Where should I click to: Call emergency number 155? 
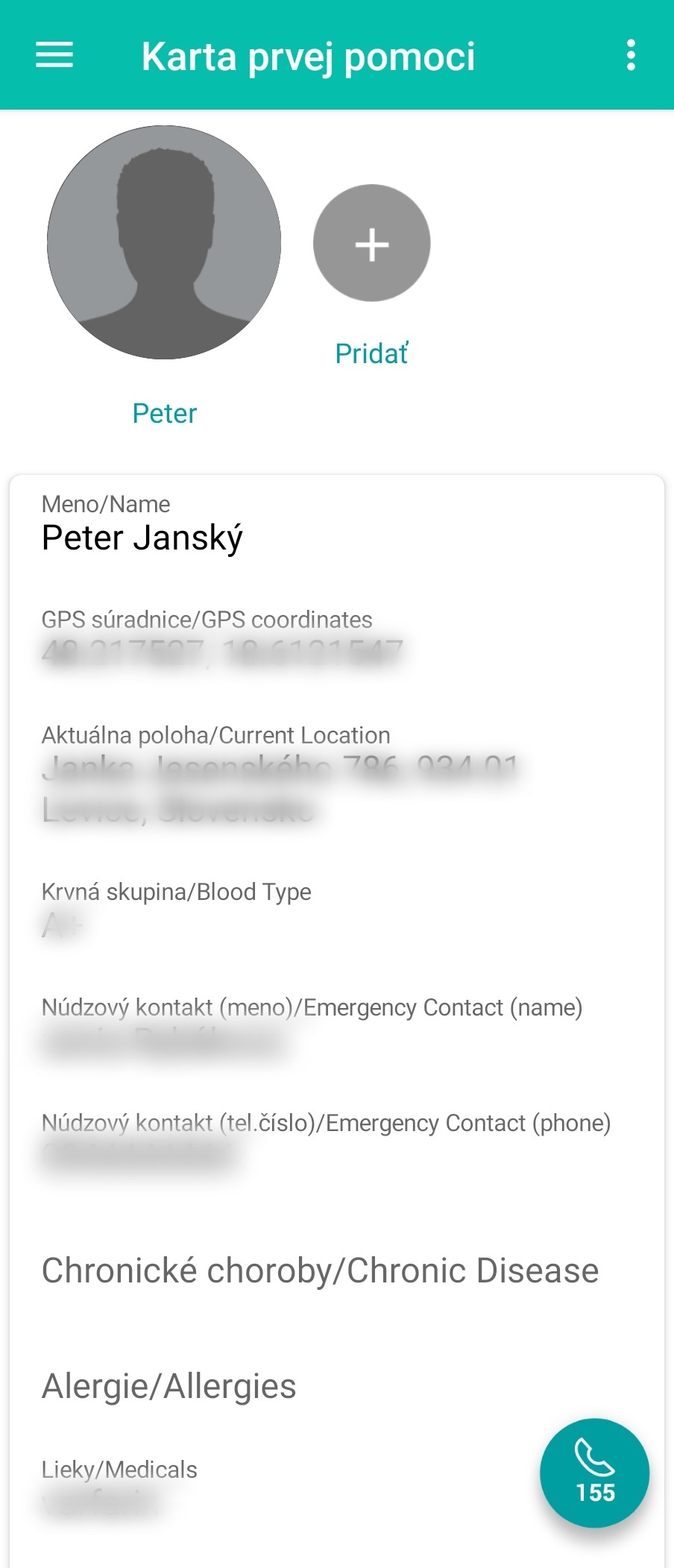point(594,1473)
